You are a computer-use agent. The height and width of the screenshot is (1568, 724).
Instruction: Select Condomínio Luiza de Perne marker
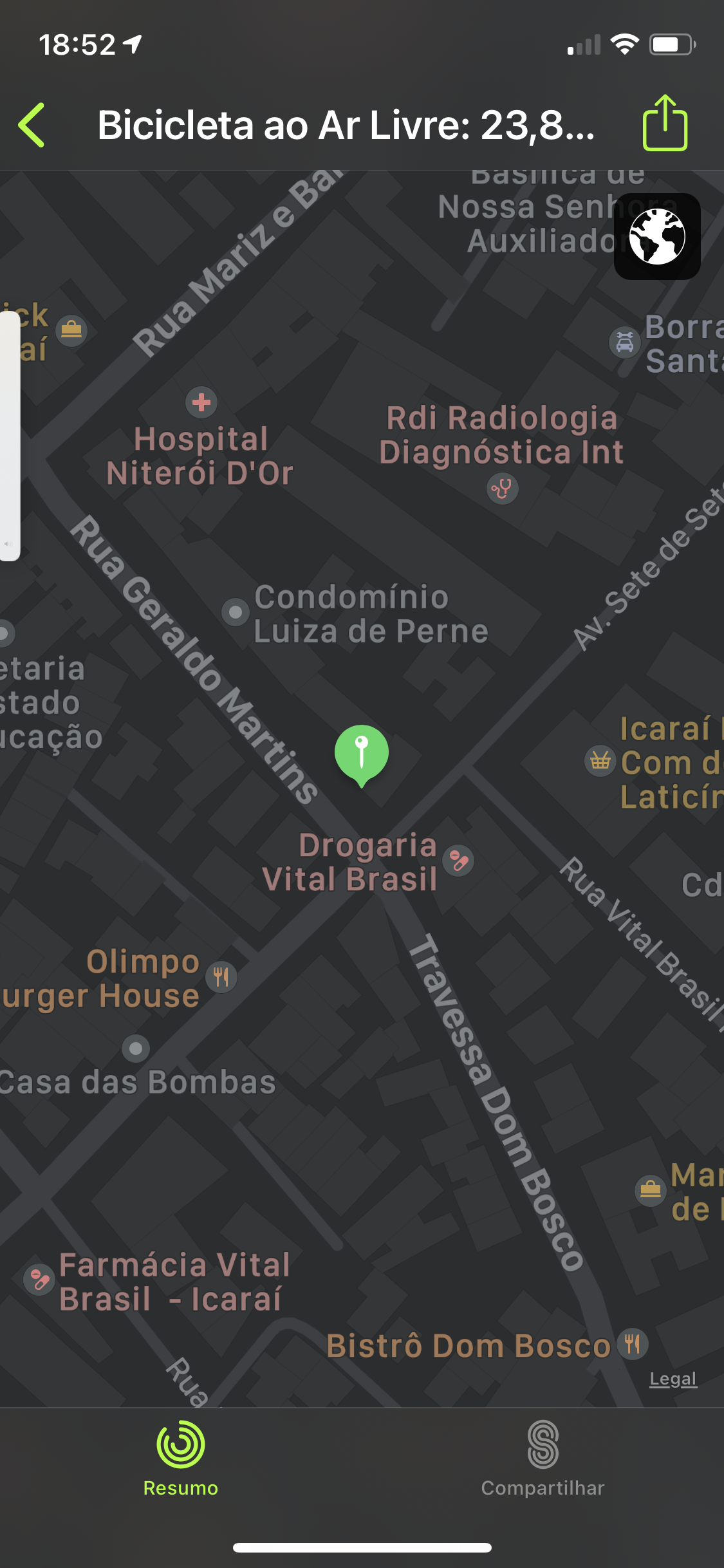pos(236,611)
